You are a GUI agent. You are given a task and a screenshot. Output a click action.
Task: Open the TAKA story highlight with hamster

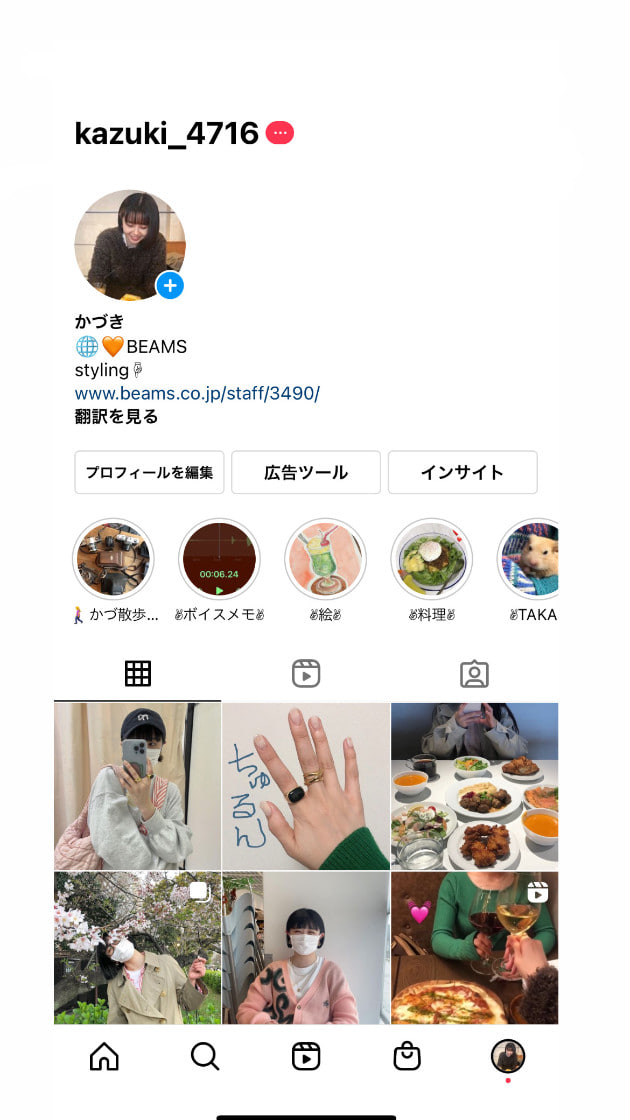click(x=530, y=559)
